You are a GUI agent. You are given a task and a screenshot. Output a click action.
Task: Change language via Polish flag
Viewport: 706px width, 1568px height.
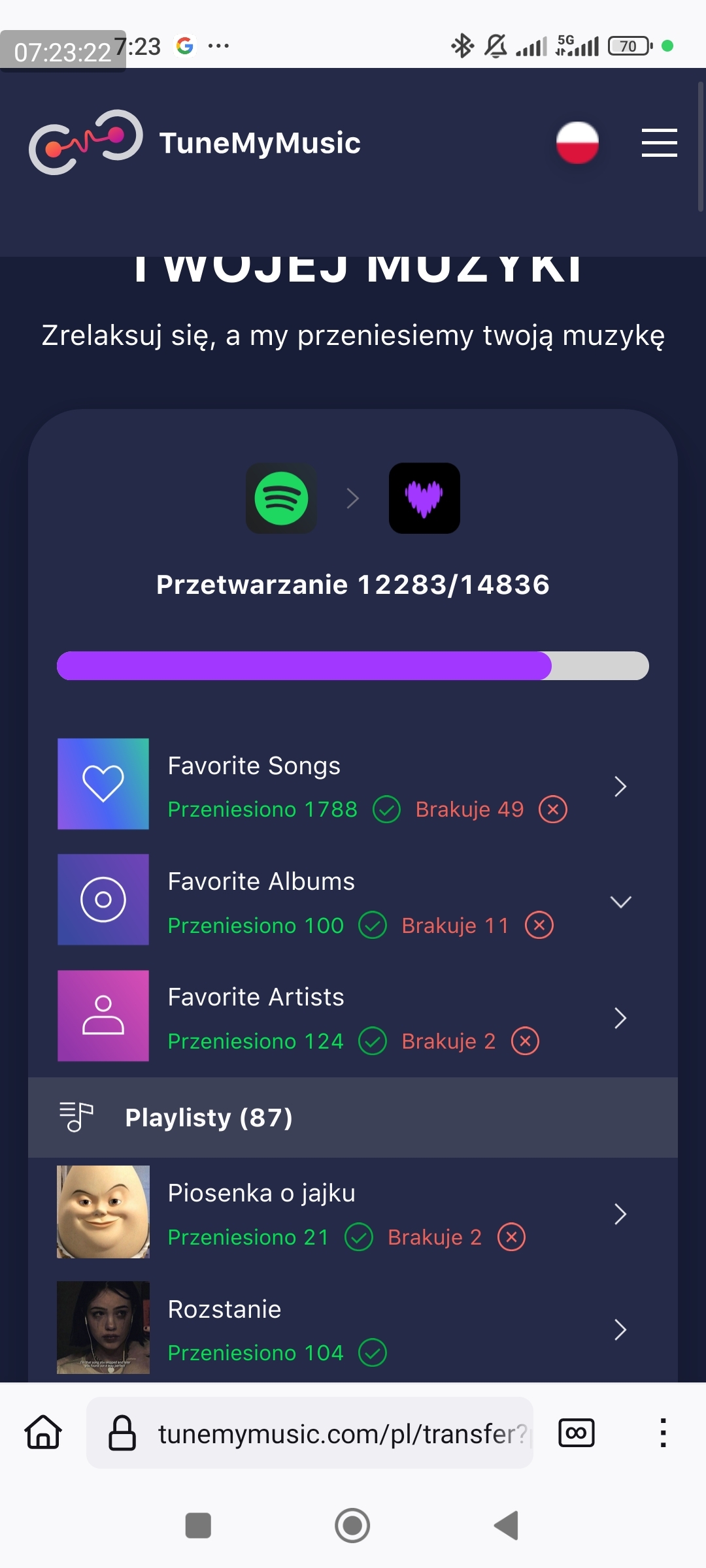point(577,143)
